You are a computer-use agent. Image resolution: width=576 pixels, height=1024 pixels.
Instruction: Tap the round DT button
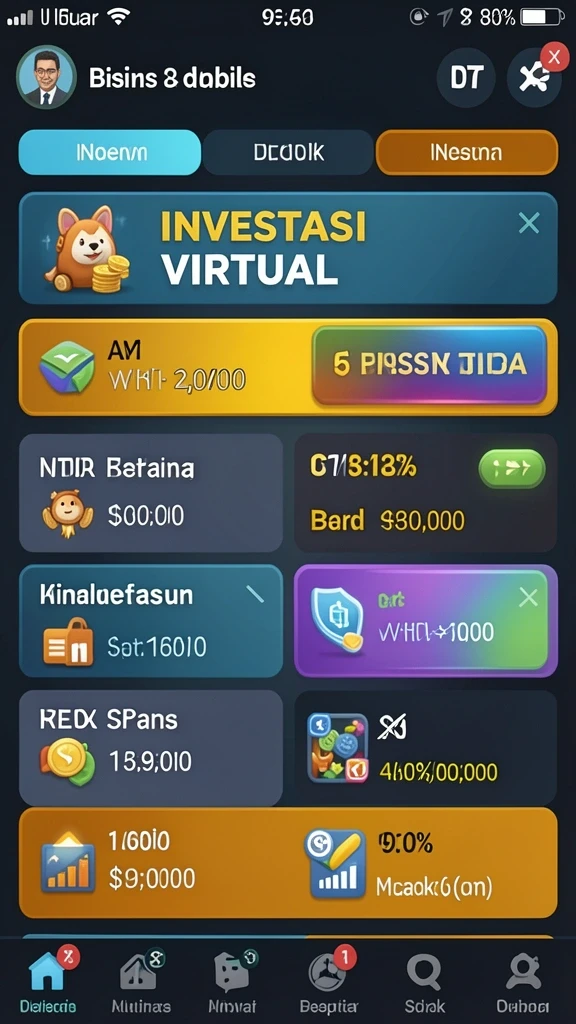coord(466,78)
